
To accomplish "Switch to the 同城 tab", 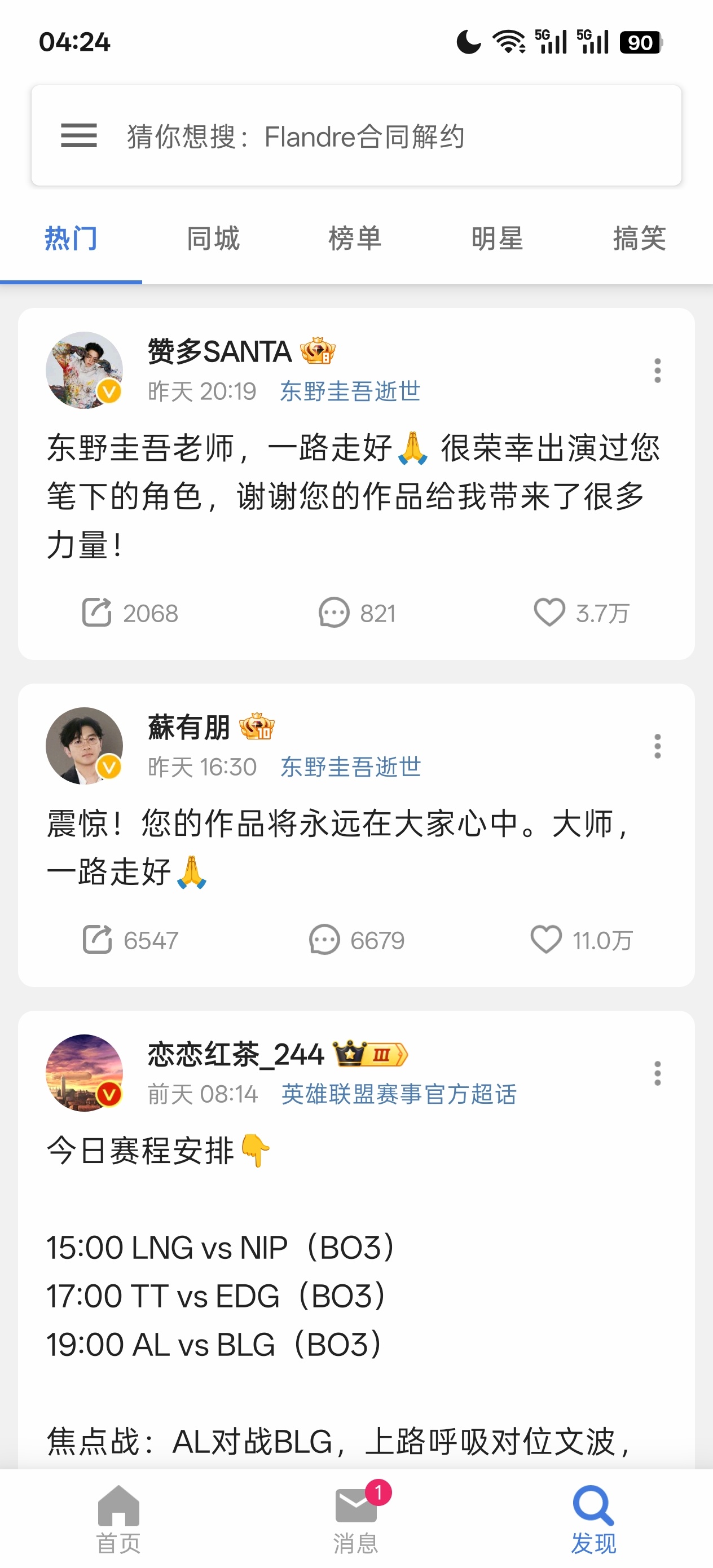I will tap(213, 238).
